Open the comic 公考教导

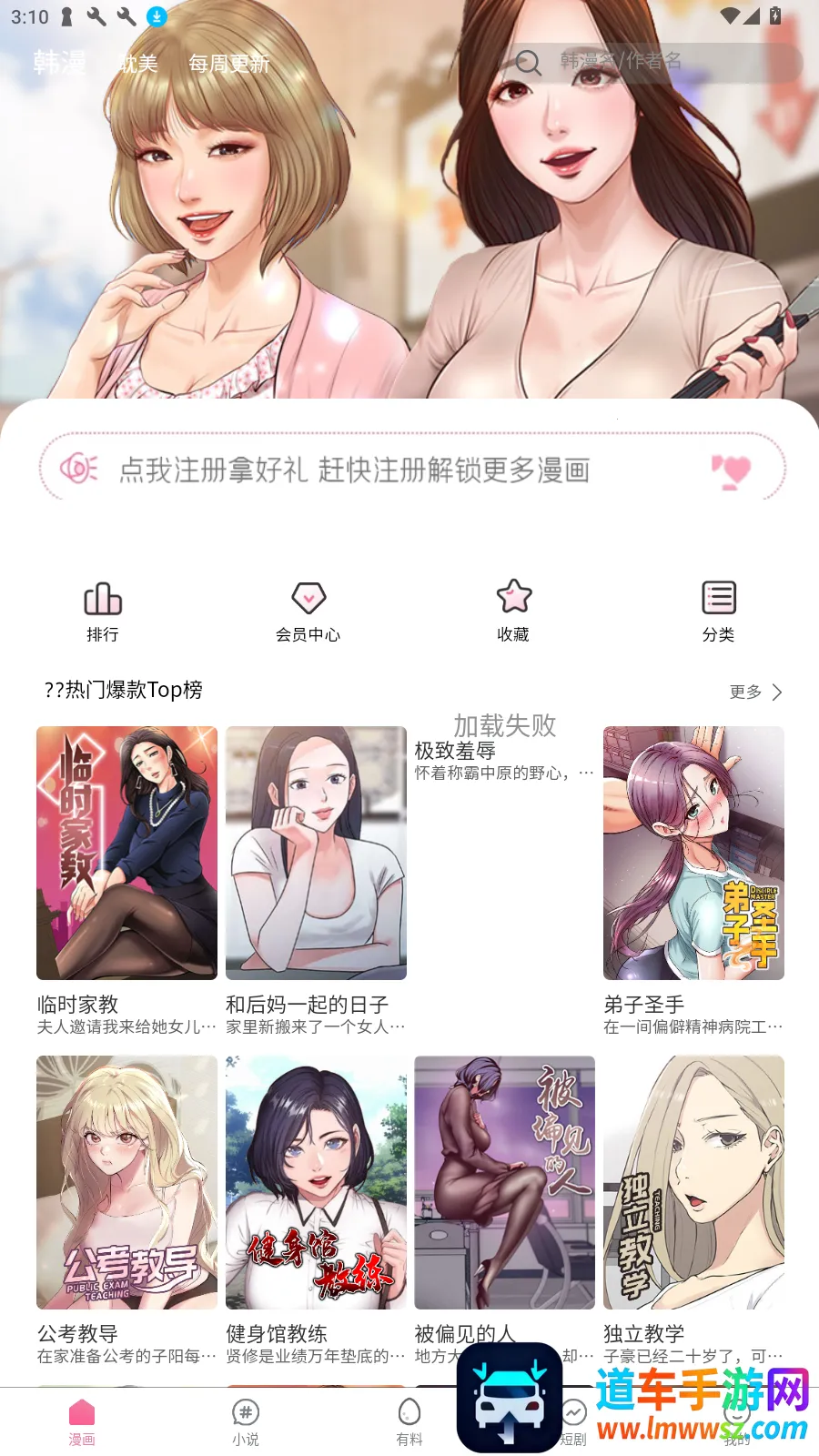(126, 1182)
